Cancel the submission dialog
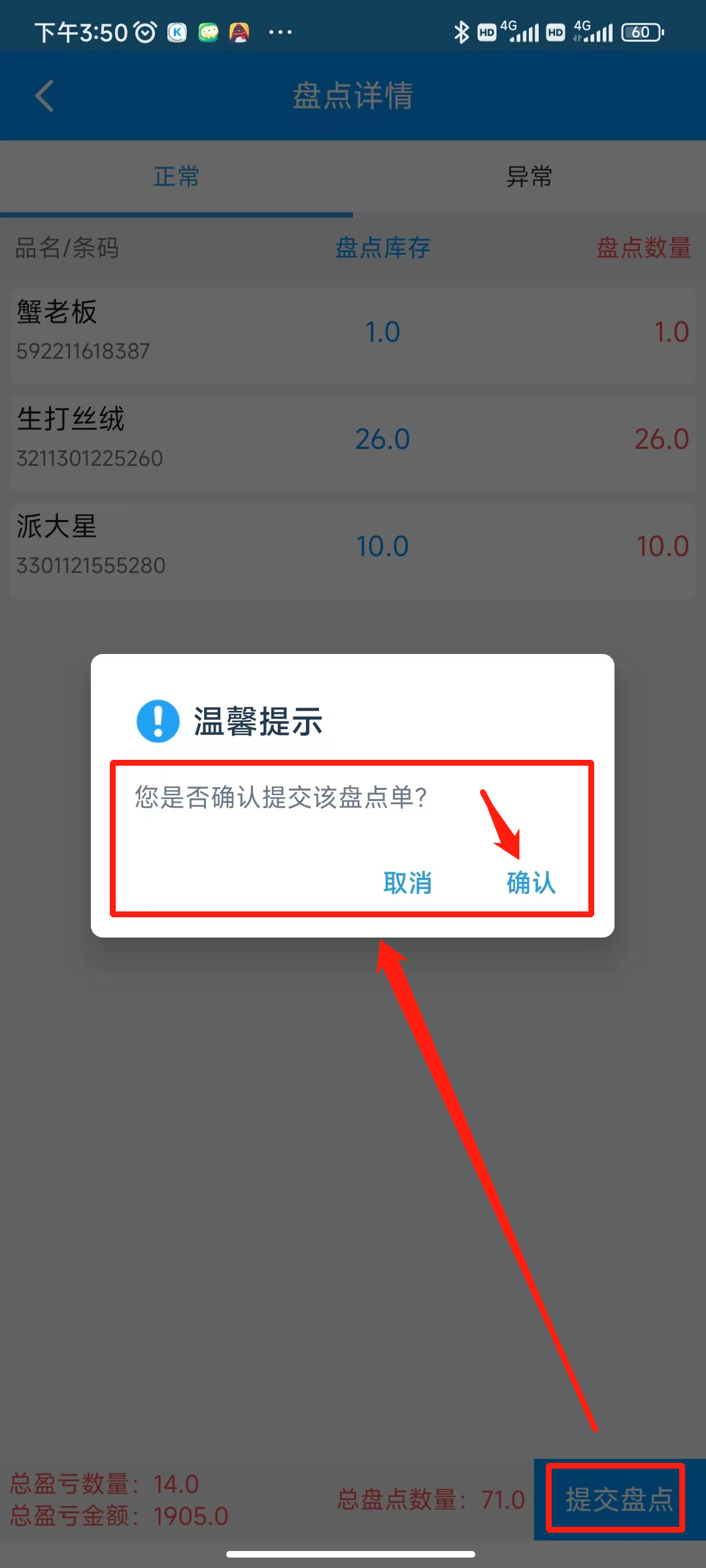This screenshot has width=706, height=1568. [x=407, y=883]
